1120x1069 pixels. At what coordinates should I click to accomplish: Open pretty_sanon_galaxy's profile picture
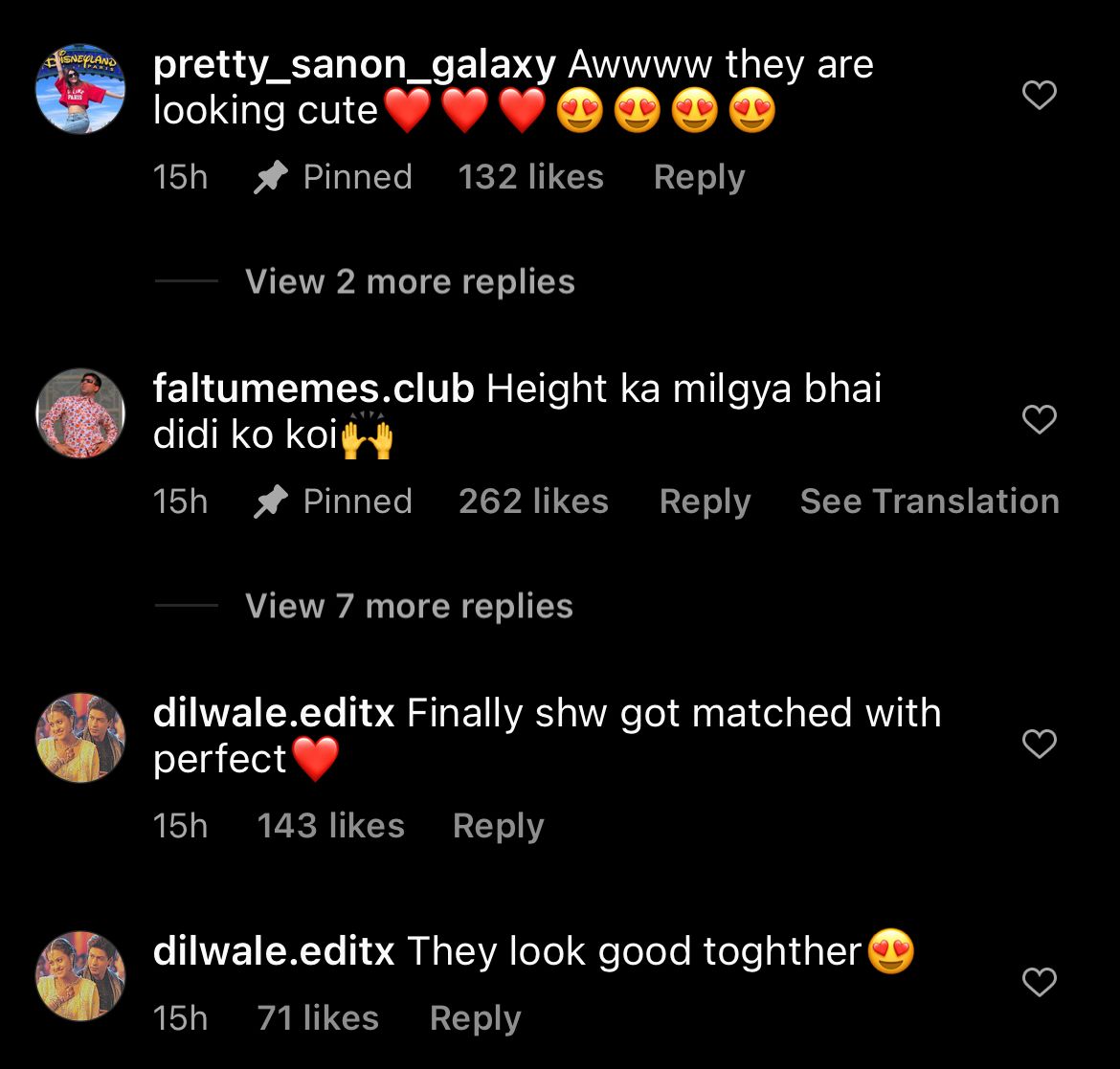(x=80, y=89)
